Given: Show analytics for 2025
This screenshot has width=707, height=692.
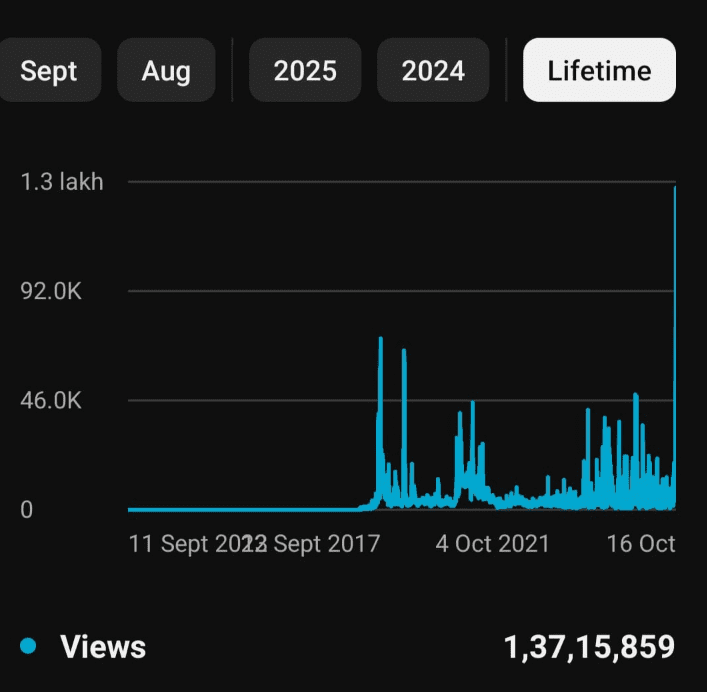Looking at the screenshot, I should pos(305,70).
